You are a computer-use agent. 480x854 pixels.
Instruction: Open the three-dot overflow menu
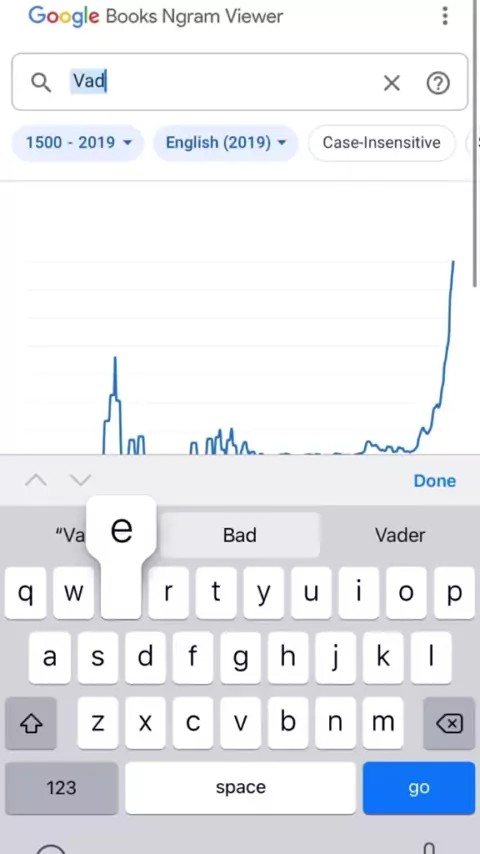(x=445, y=16)
